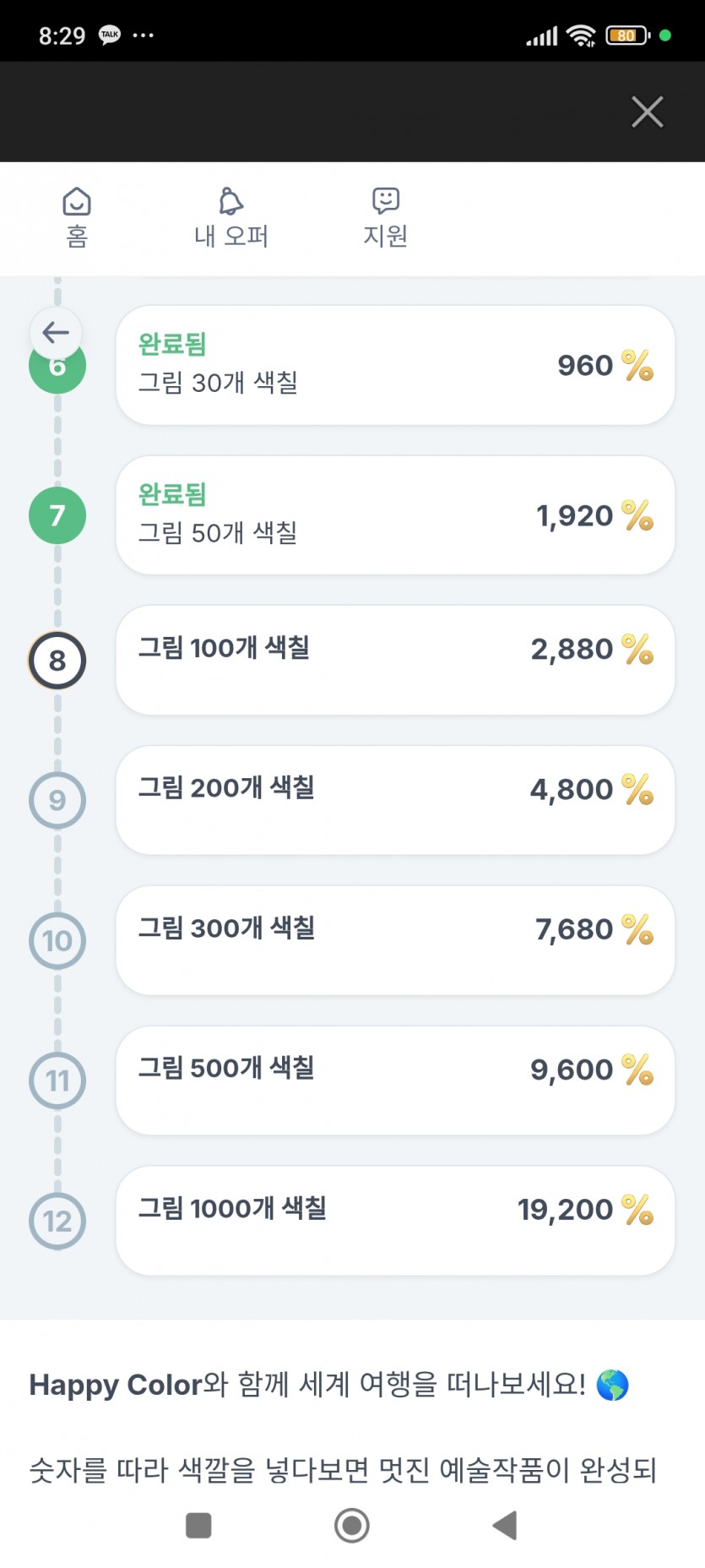The image size is (705, 1568).
Task: Select the 그림 100개 색칠 reward card
Action: coord(395,660)
